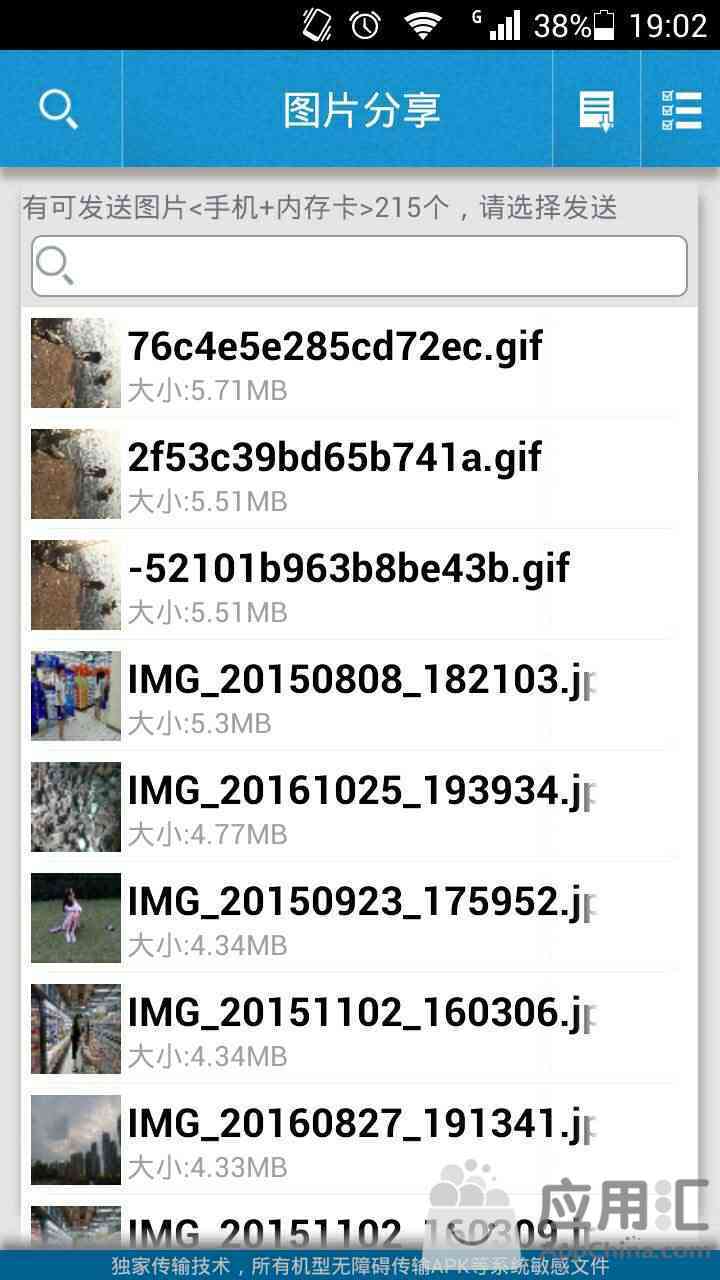Choose -52101b963b8be43b.gif from the list
Screen dimensions: 720x1280
pos(359,585)
